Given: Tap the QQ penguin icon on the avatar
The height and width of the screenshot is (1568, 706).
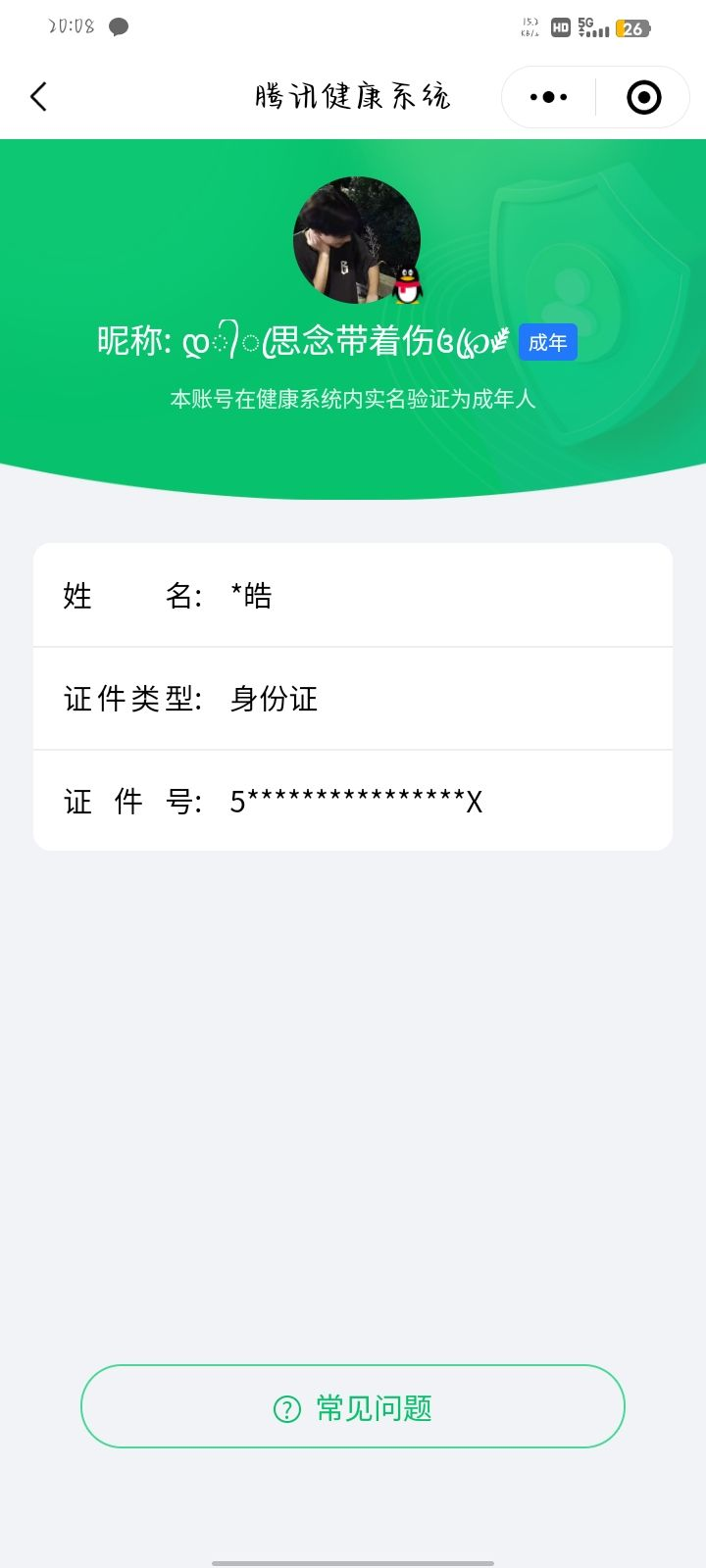Looking at the screenshot, I should [x=406, y=285].
